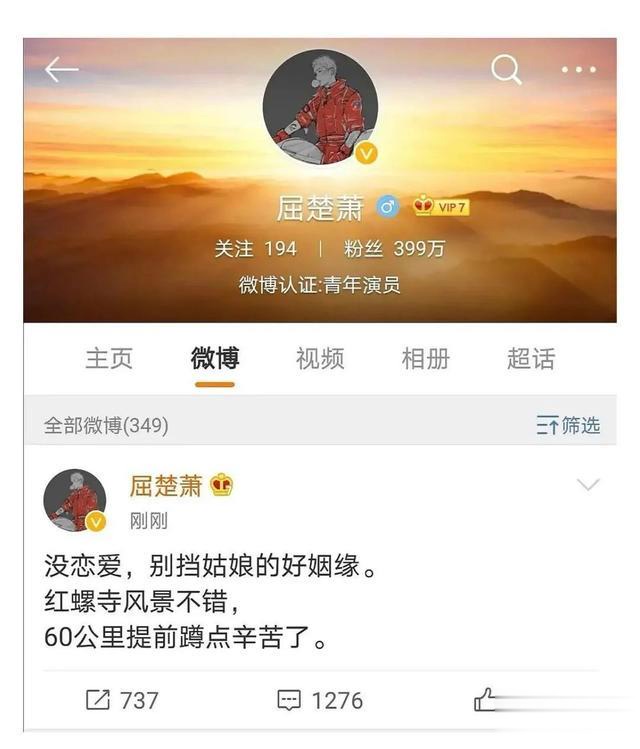Go back with the arrow icon
640x749 pixels.
point(62,69)
